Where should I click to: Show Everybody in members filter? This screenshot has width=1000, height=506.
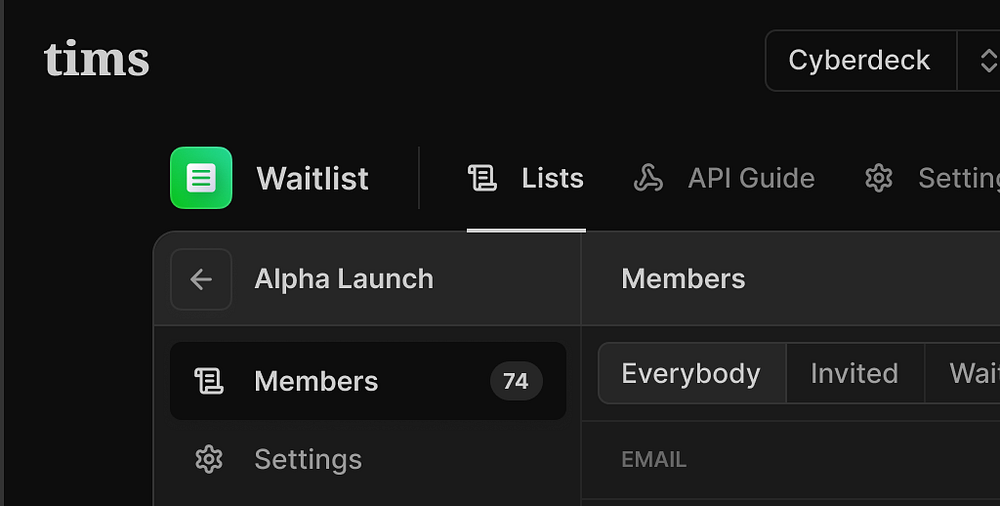[691, 374]
